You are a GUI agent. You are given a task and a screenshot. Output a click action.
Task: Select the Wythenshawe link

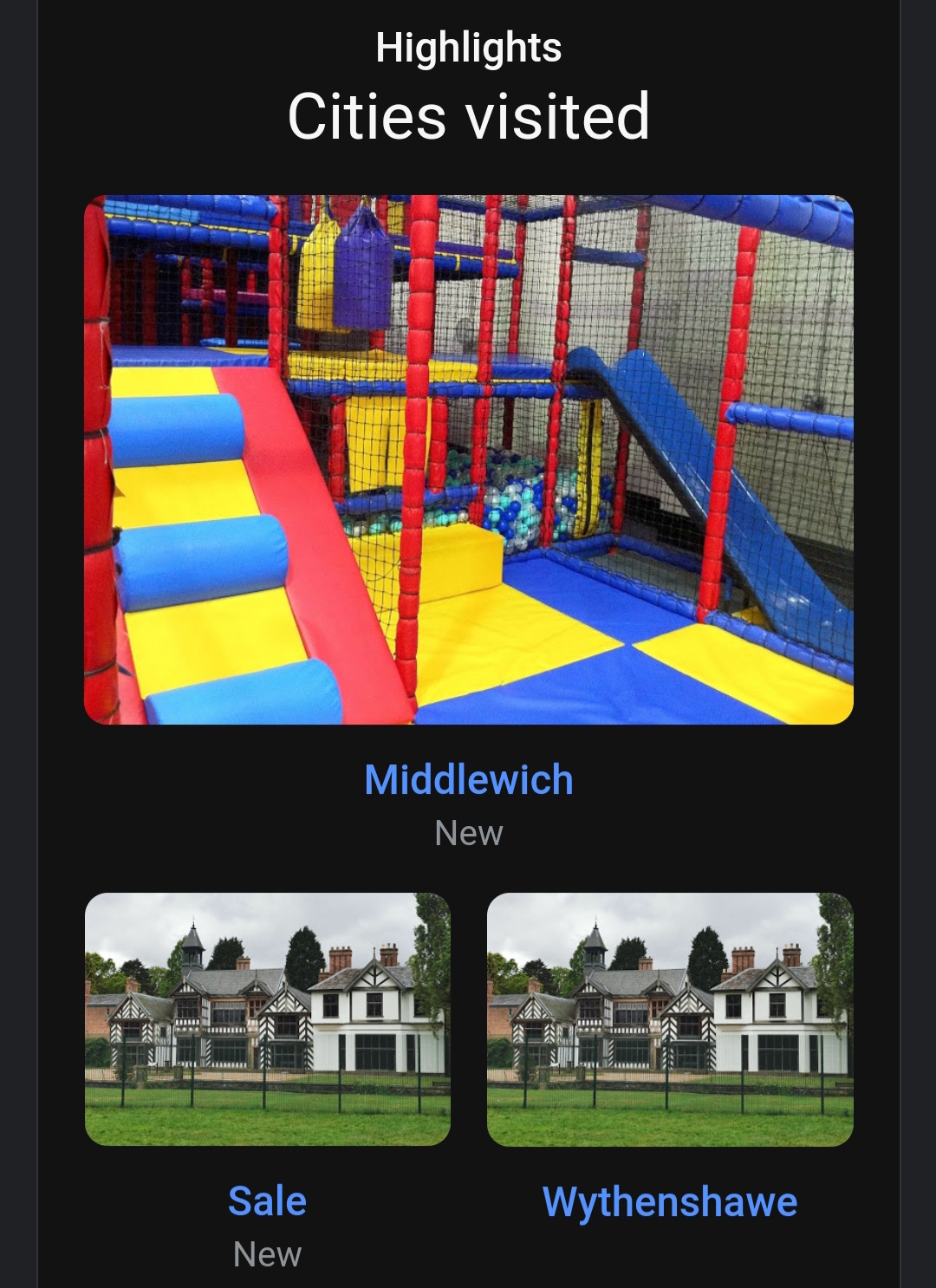click(x=670, y=1201)
